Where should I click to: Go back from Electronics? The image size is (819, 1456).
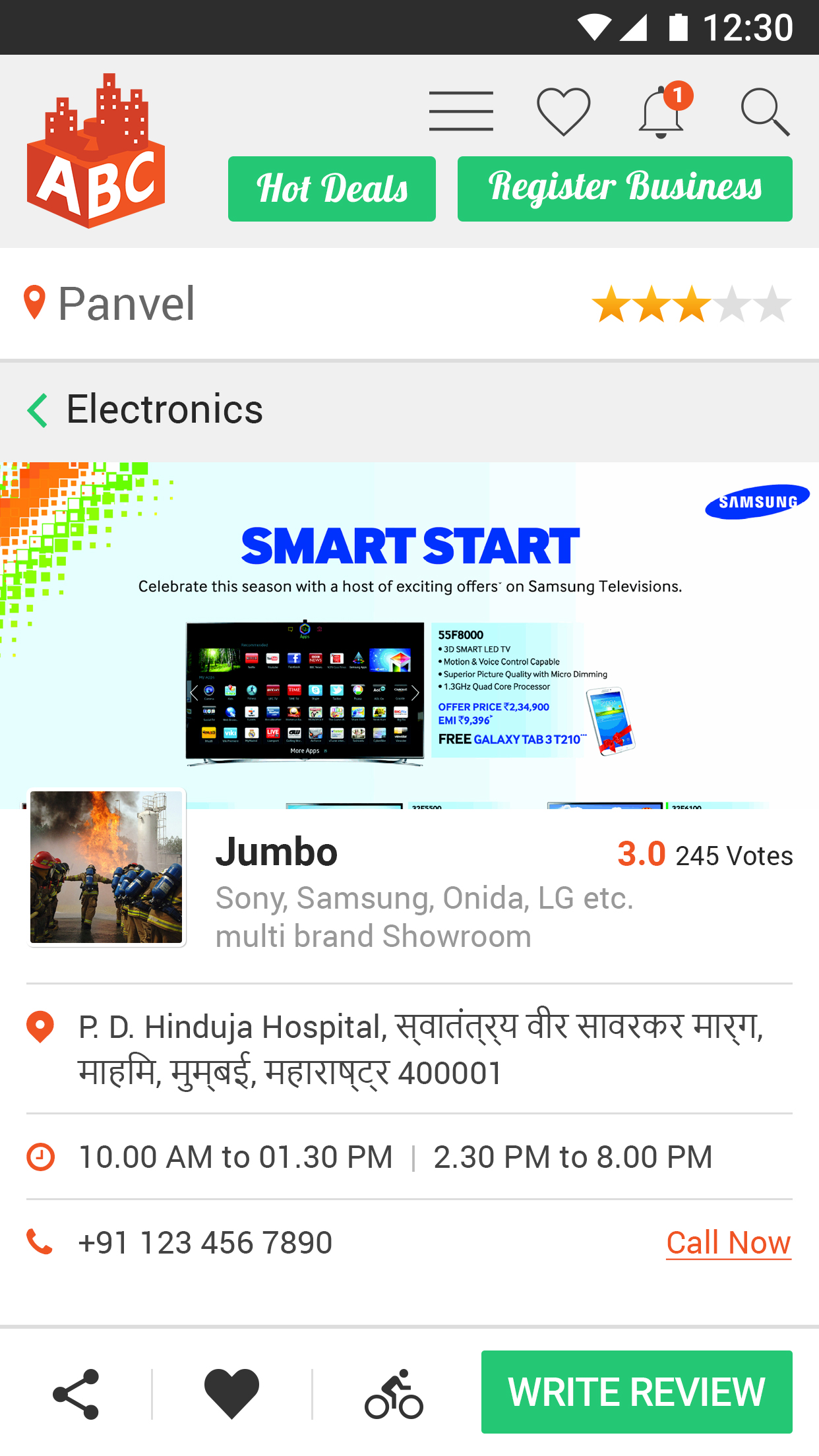click(38, 410)
